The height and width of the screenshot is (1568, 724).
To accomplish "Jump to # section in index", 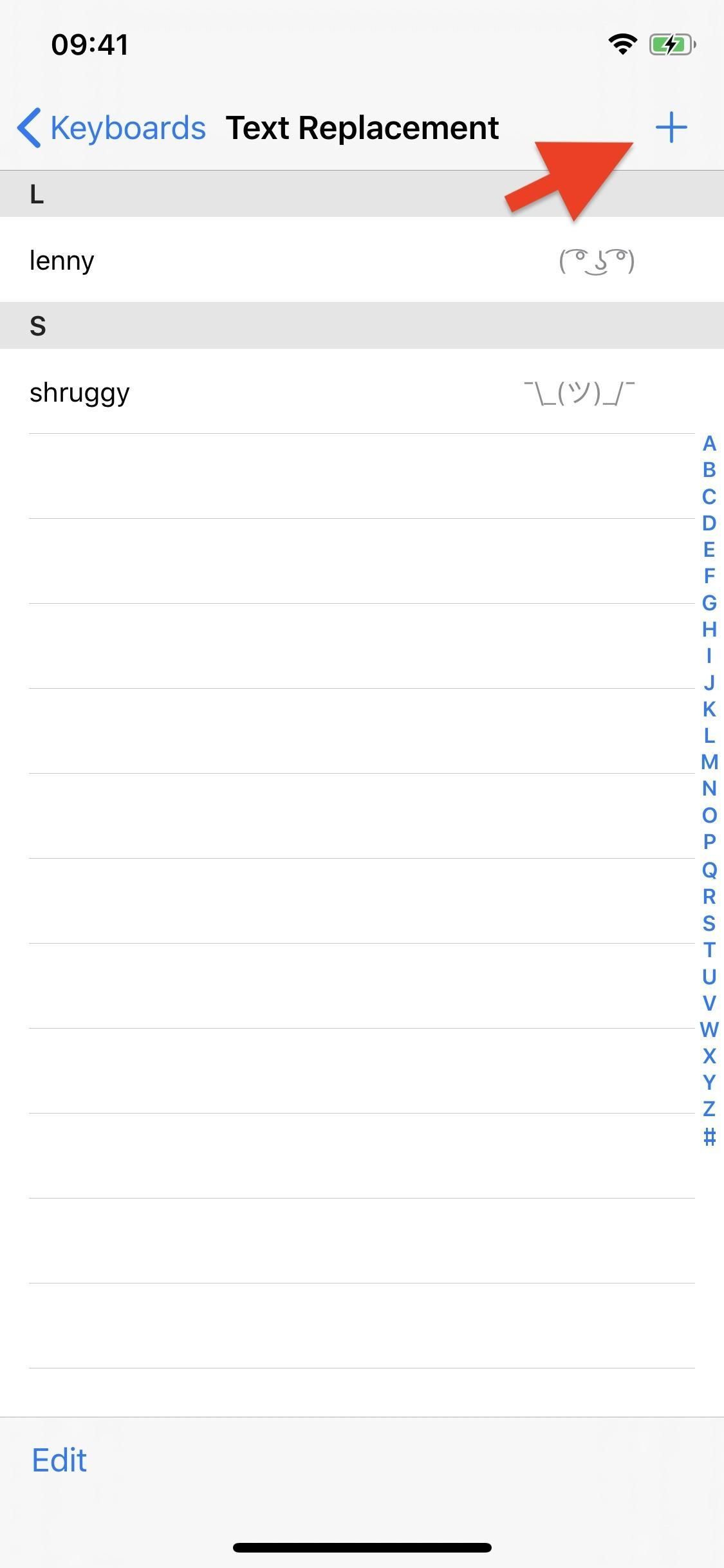I will [709, 1137].
